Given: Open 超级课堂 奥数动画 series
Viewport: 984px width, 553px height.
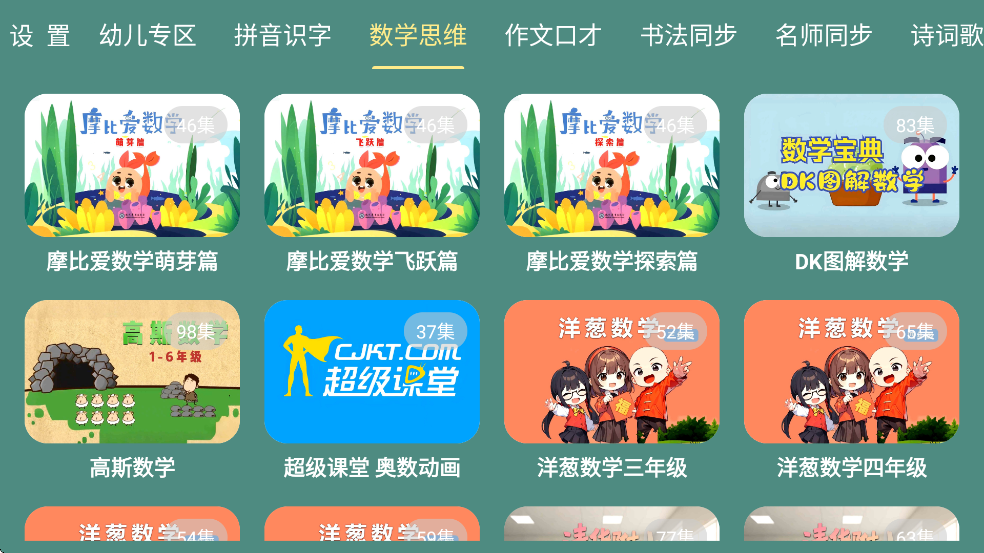Looking at the screenshot, I should [372, 372].
